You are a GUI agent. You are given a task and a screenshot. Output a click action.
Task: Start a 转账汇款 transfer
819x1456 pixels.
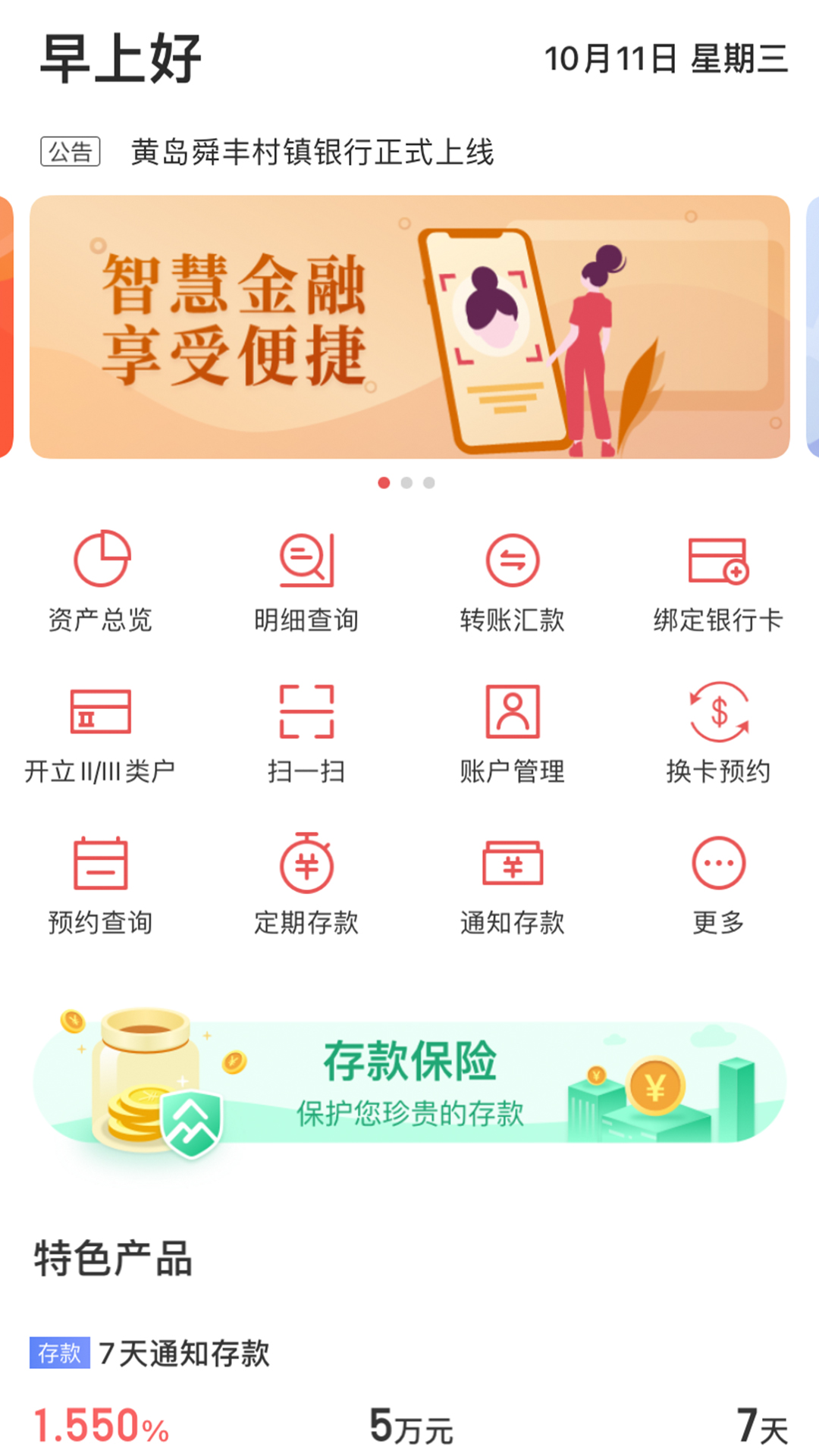(513, 580)
